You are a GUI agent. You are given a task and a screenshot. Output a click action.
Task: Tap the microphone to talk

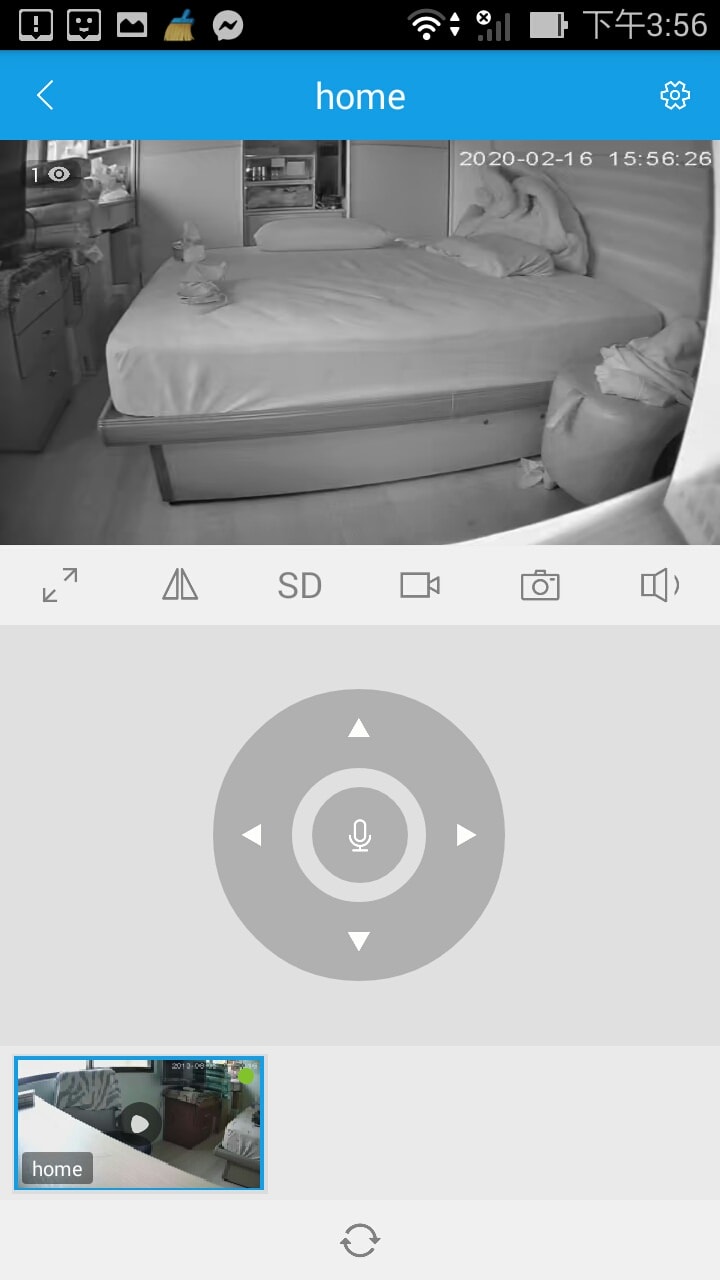[360, 835]
